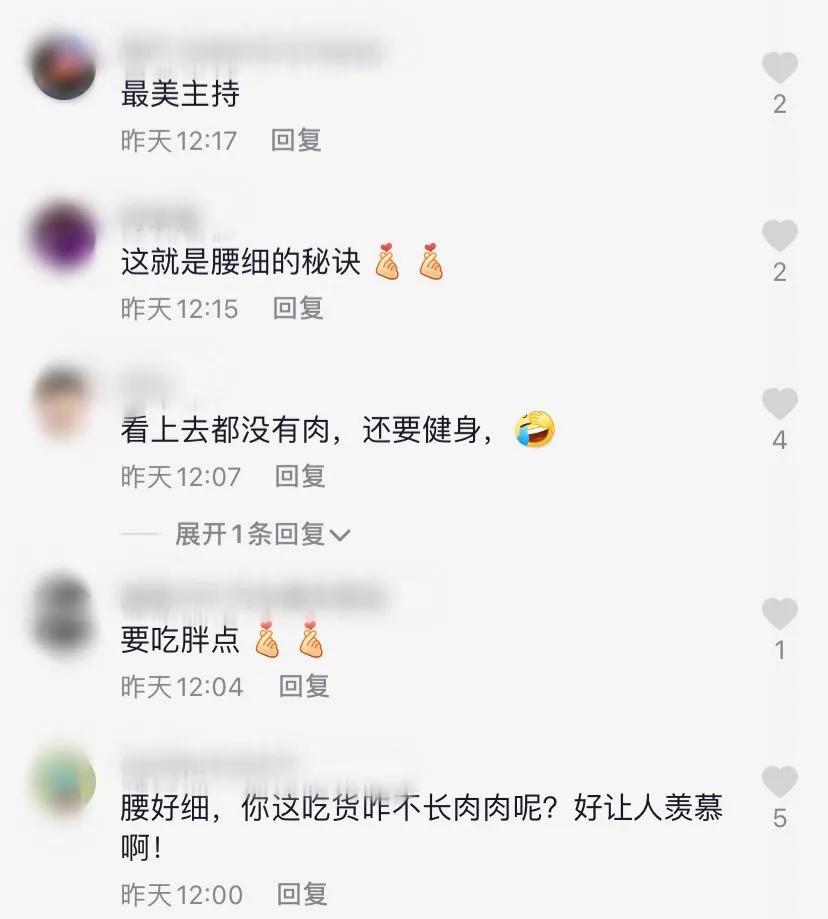Like the comment 最美主持
This screenshot has height=919, width=828.
click(779, 69)
